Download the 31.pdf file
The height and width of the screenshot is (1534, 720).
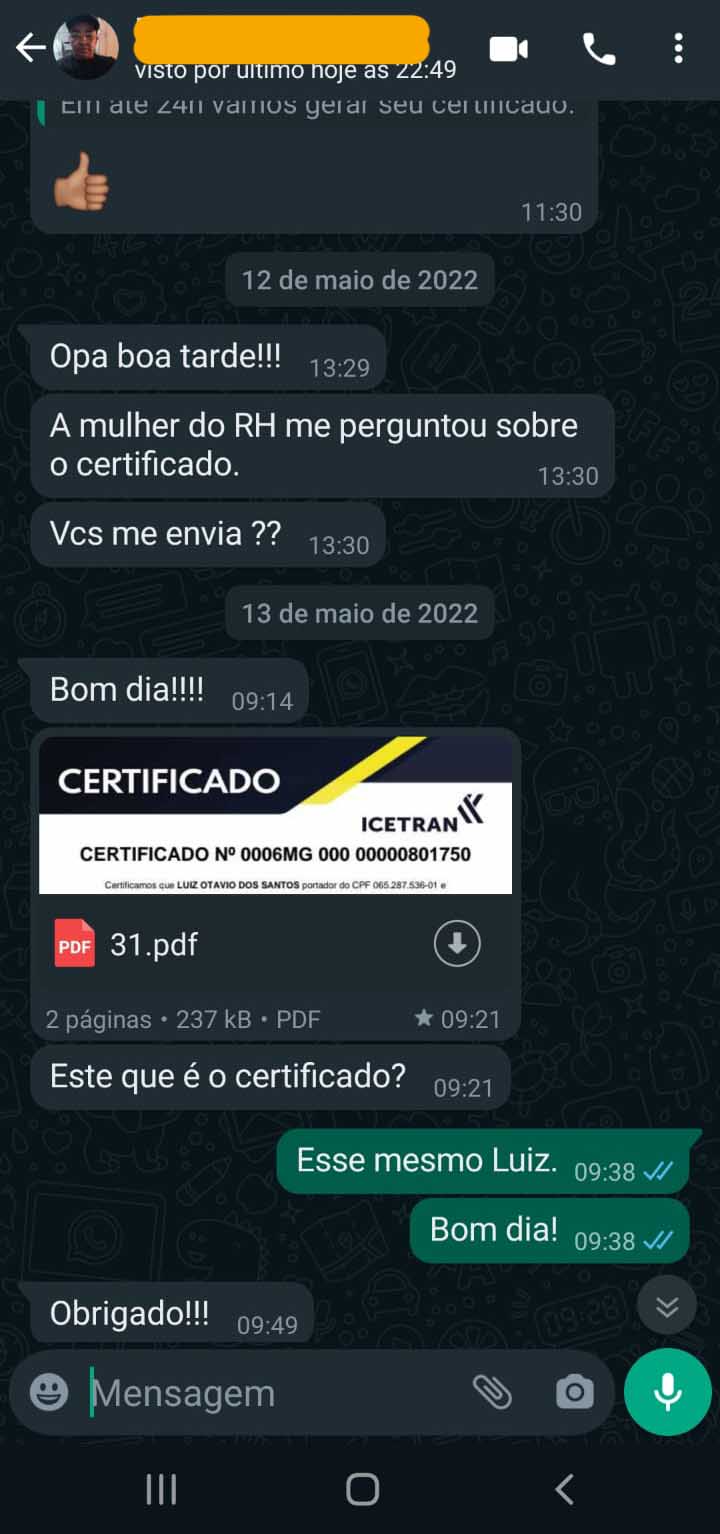pos(457,944)
